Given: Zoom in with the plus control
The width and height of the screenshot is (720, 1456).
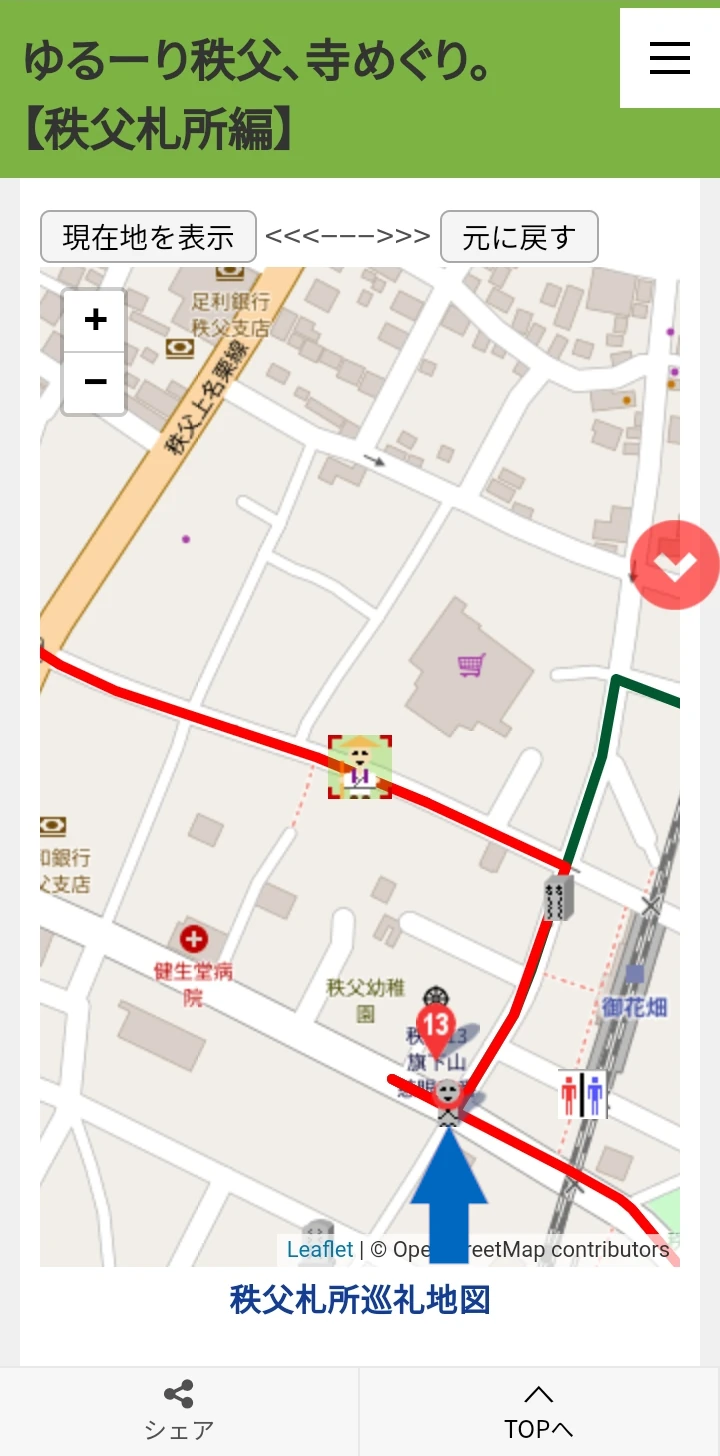Looking at the screenshot, I should [x=94, y=320].
